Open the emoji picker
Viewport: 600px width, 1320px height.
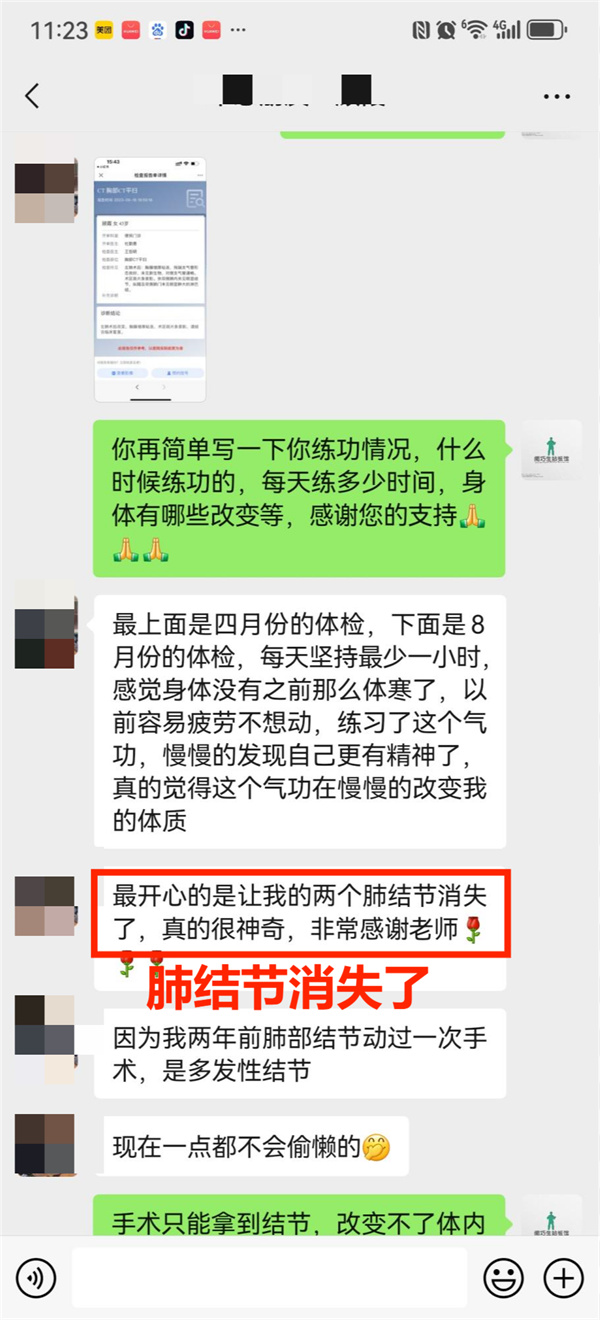[503, 1277]
